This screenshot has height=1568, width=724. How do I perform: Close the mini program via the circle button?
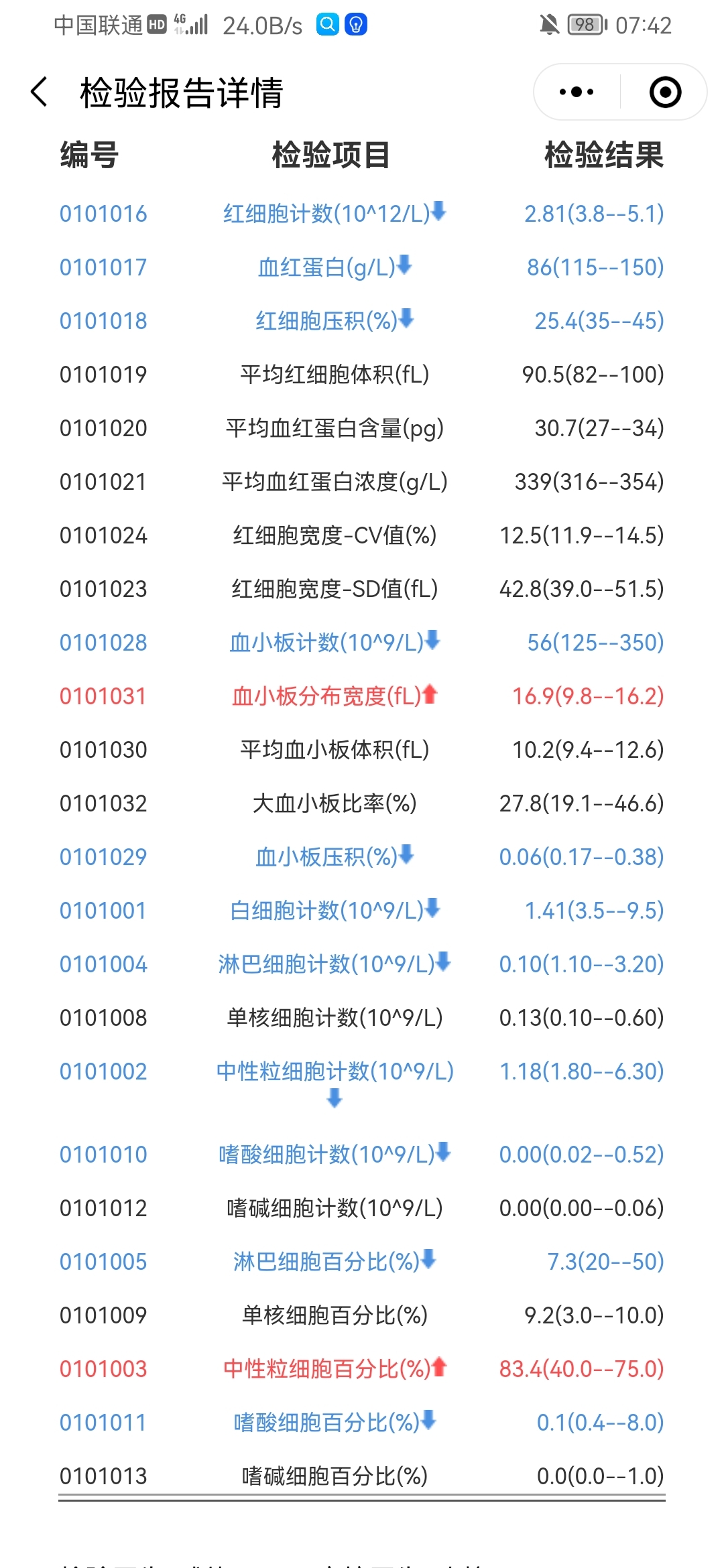[665, 92]
